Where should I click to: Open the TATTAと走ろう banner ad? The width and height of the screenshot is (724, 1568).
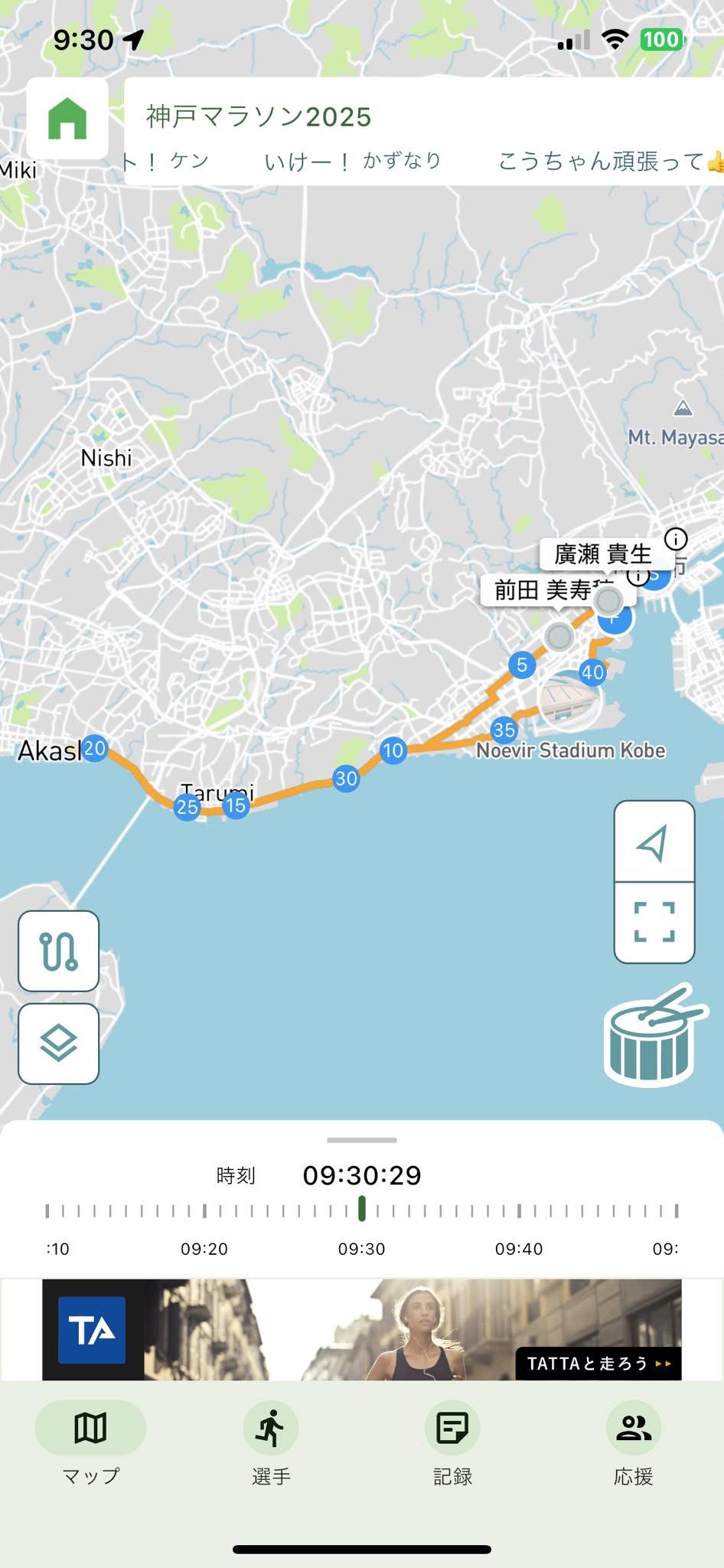coord(361,1330)
